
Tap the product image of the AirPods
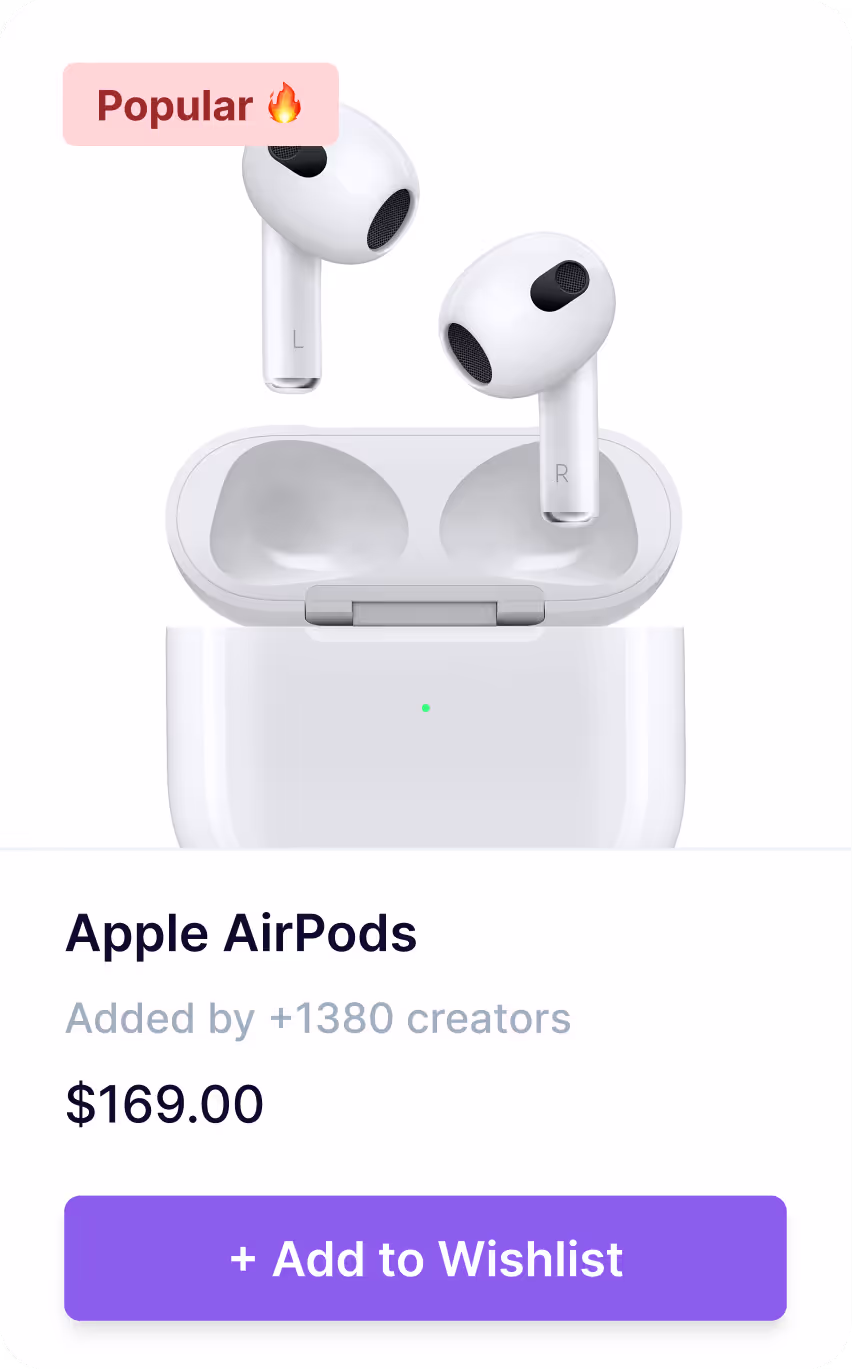coord(425,450)
